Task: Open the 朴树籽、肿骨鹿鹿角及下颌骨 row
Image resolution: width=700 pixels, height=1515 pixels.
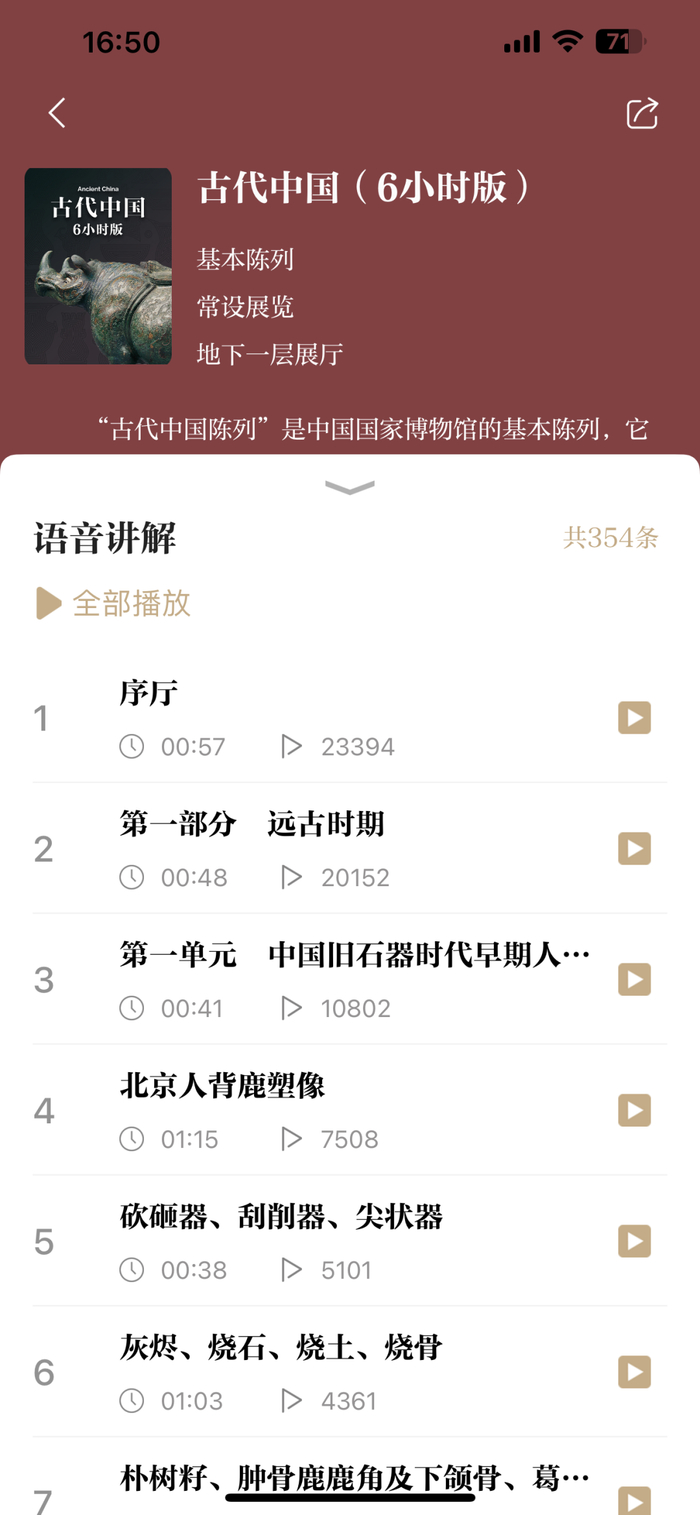Action: pos(354,1480)
